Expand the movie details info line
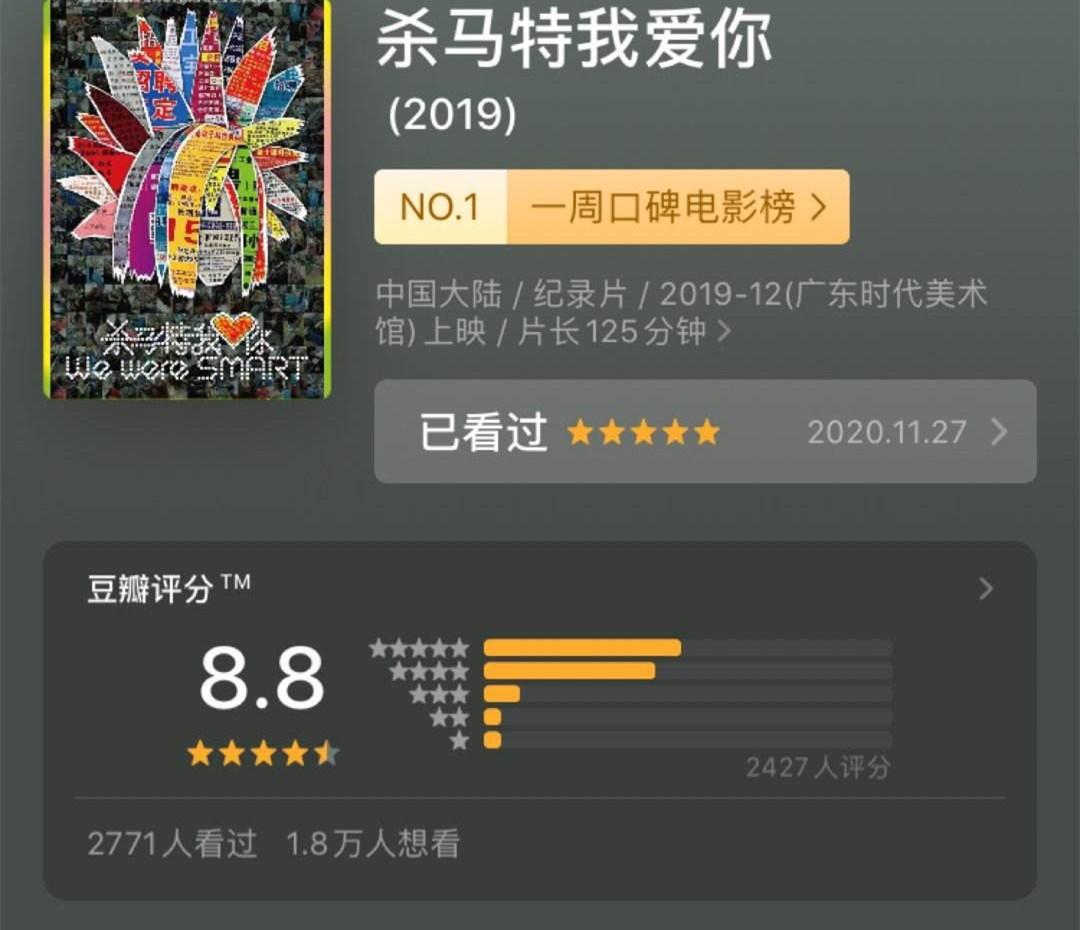Viewport: 1080px width, 930px height. (681, 312)
